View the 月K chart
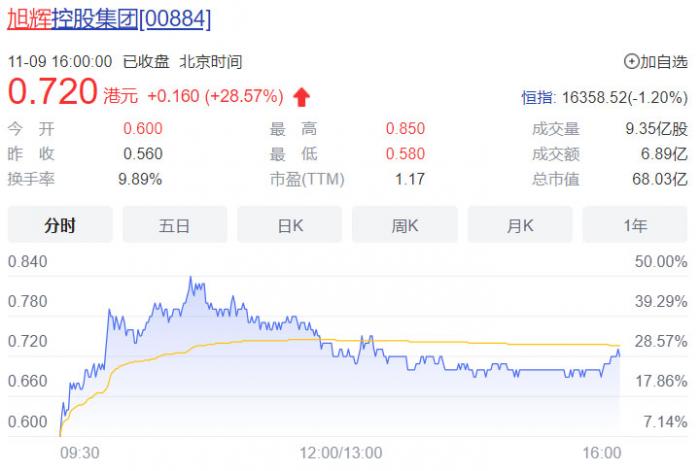The image size is (700, 471). click(x=520, y=225)
